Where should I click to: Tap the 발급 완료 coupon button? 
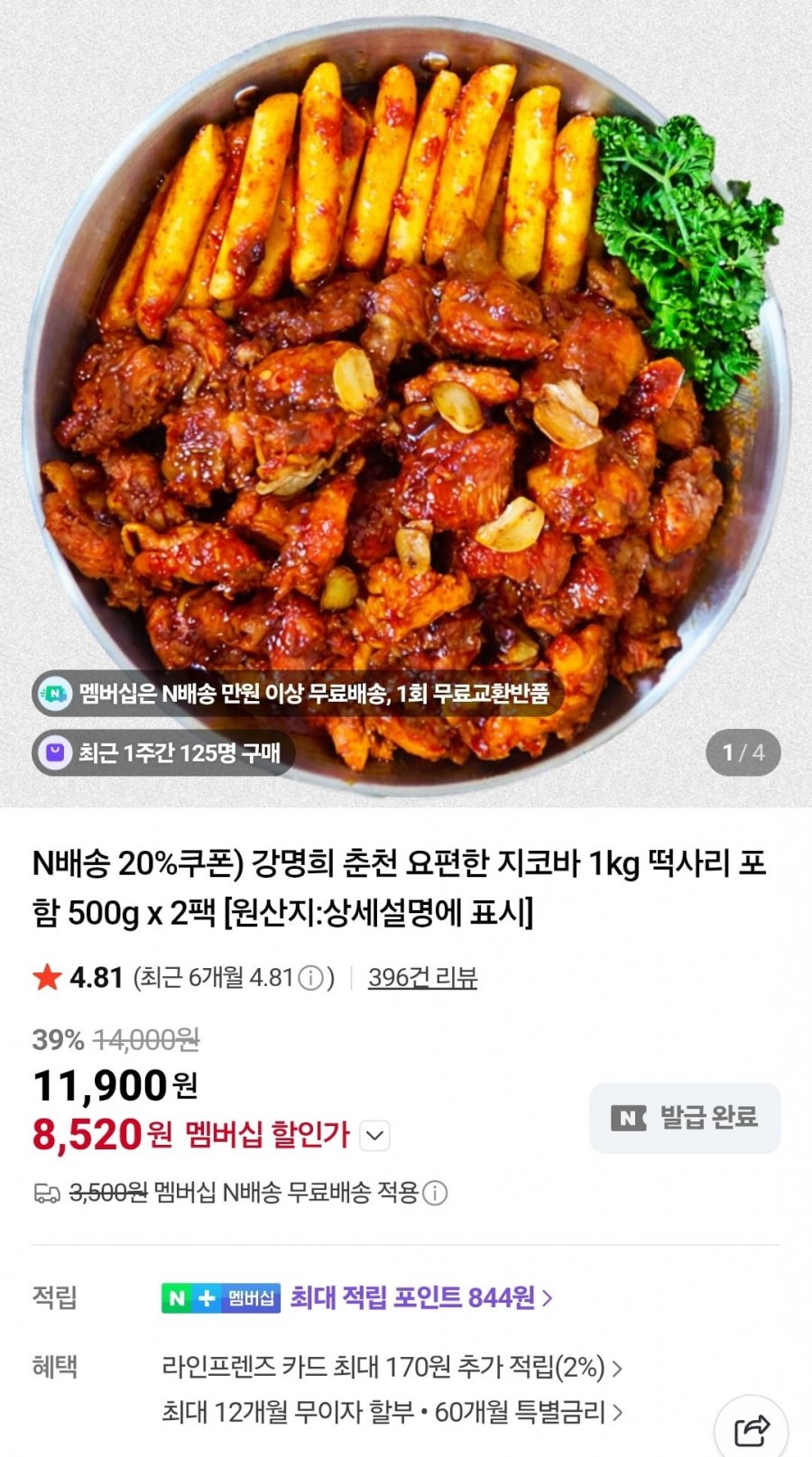click(685, 1118)
